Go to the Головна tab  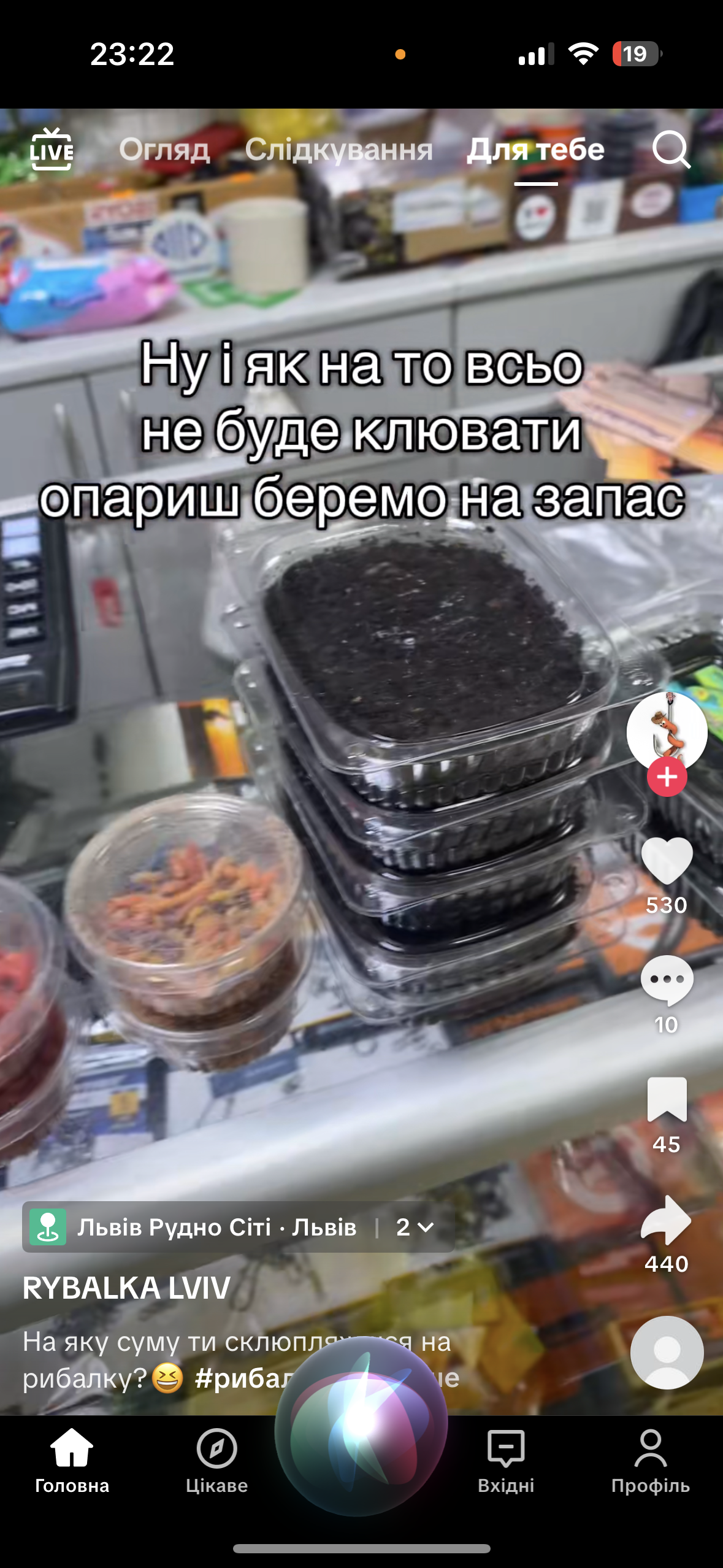[72, 1461]
